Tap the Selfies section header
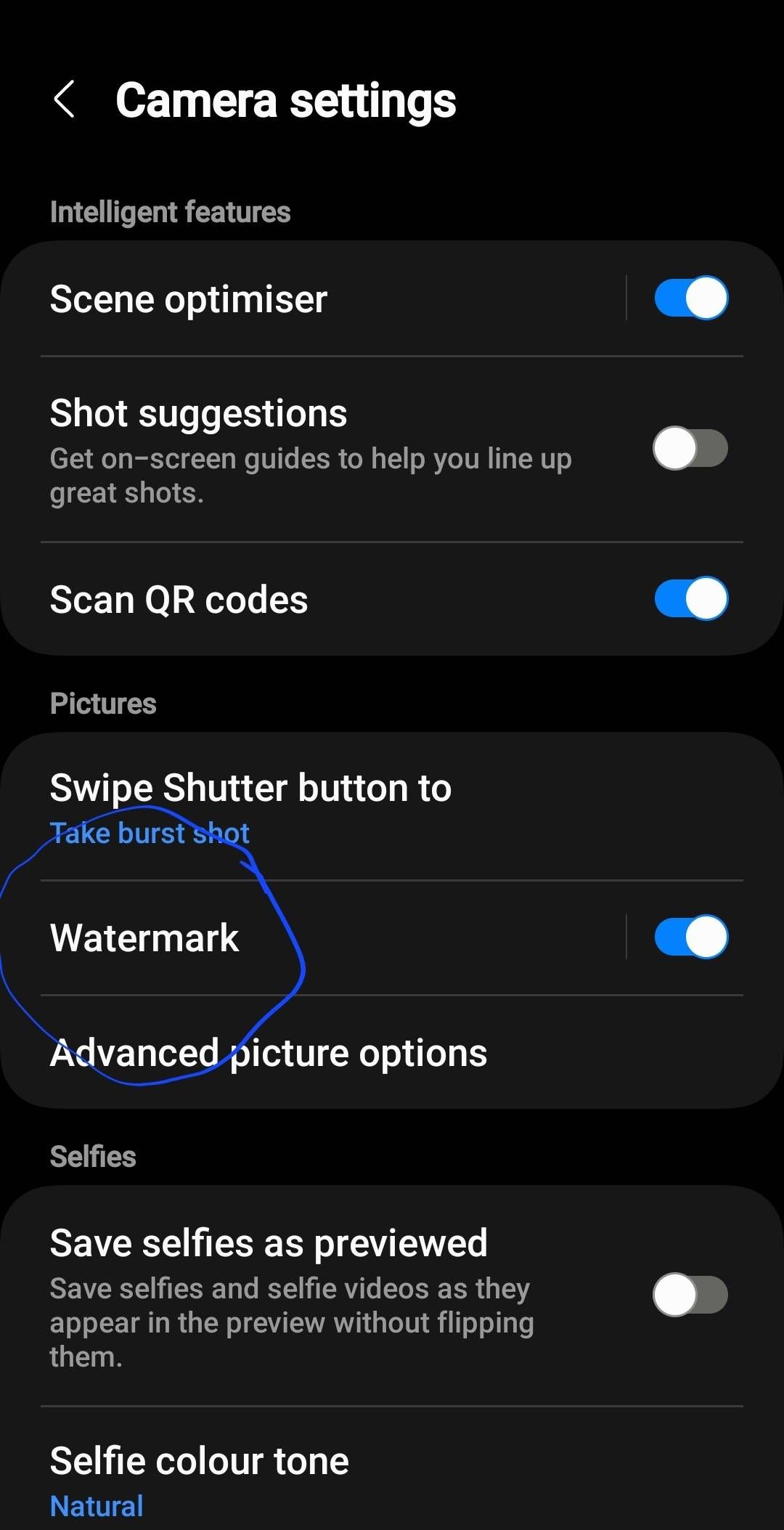 coord(92,1156)
